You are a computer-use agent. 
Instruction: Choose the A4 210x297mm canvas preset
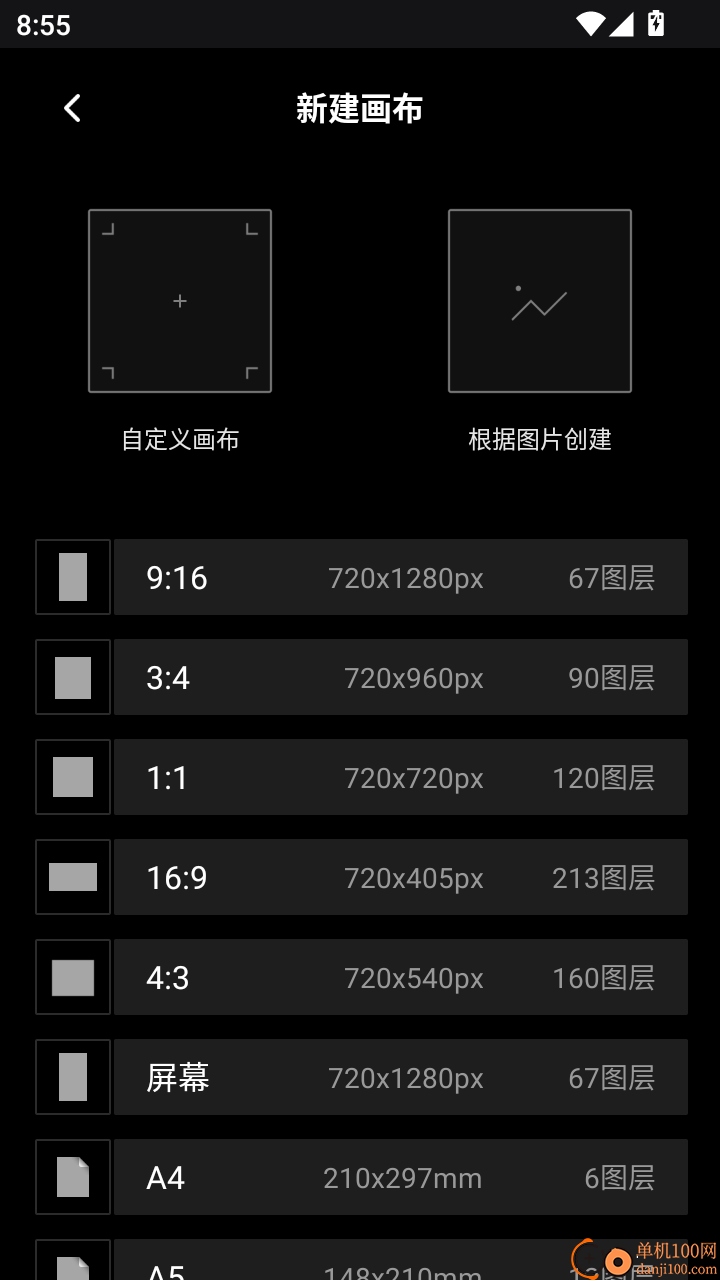click(x=400, y=1177)
